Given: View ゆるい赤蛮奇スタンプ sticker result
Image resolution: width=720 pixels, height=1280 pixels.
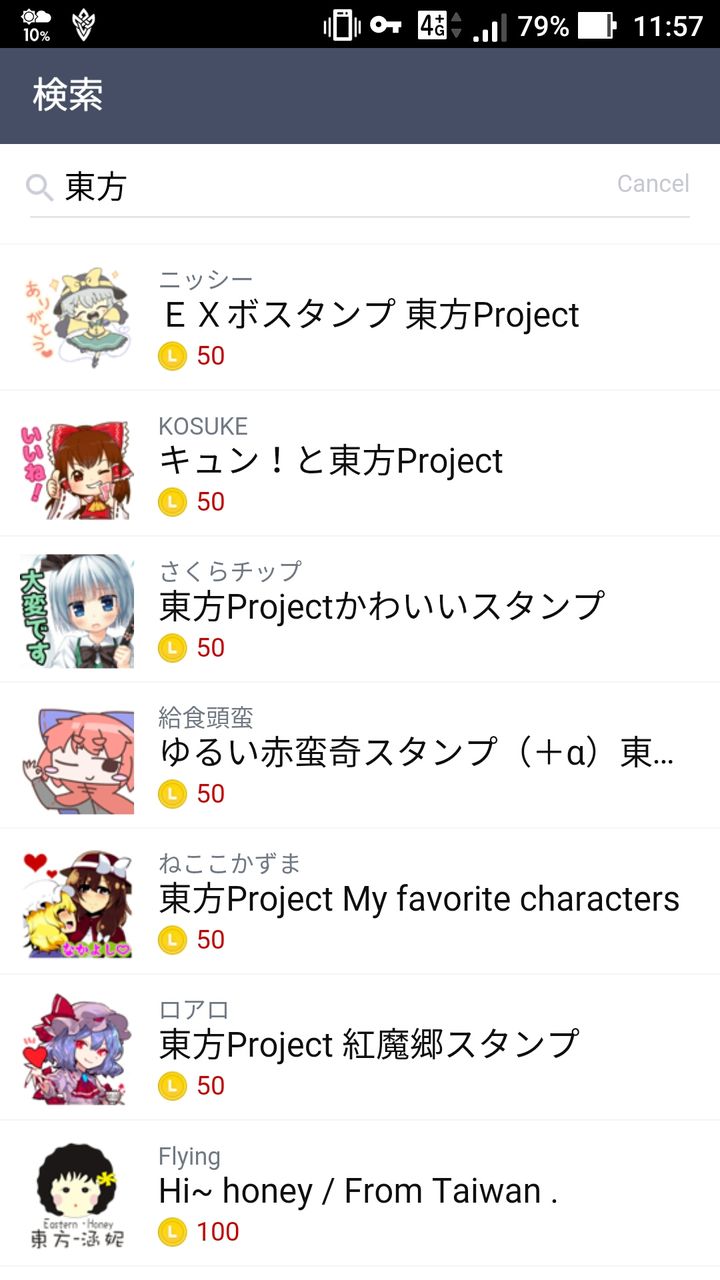Looking at the screenshot, I should 416,753.
